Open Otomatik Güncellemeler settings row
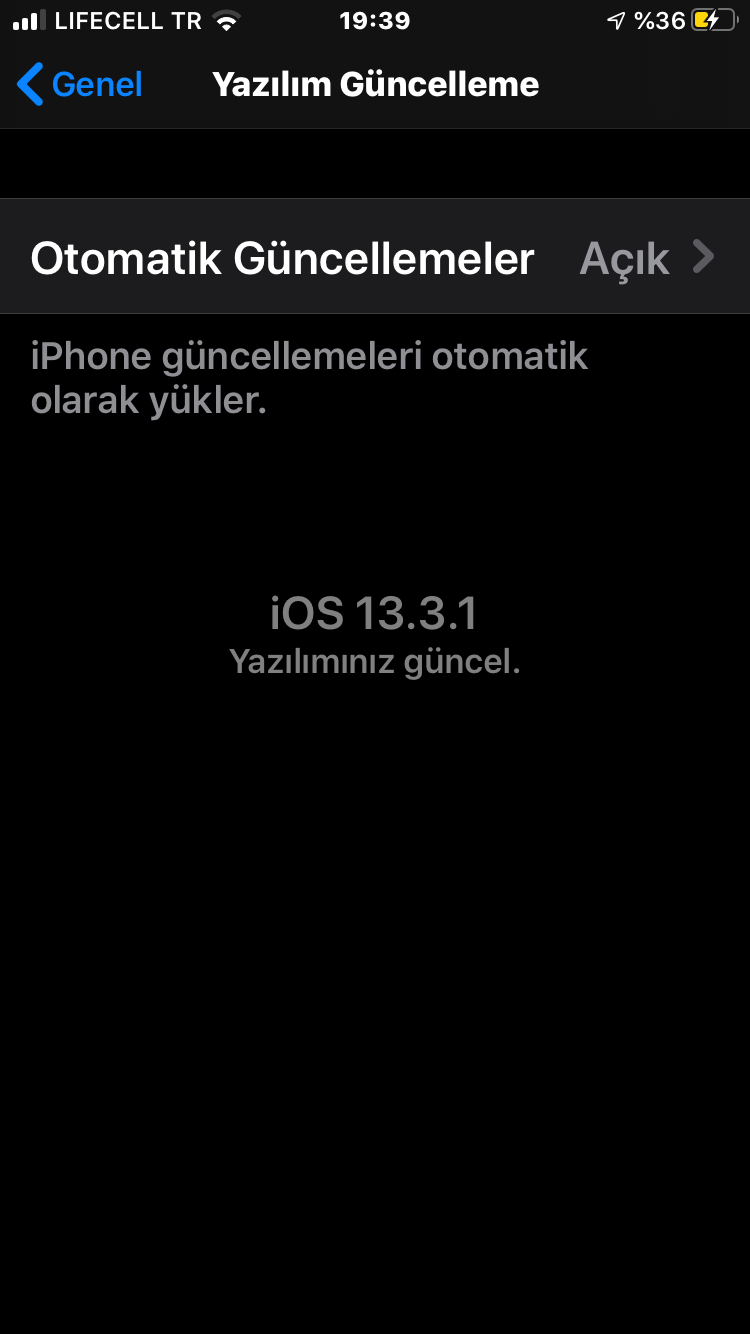Screen dimensions: 750x1334 (x=374, y=258)
